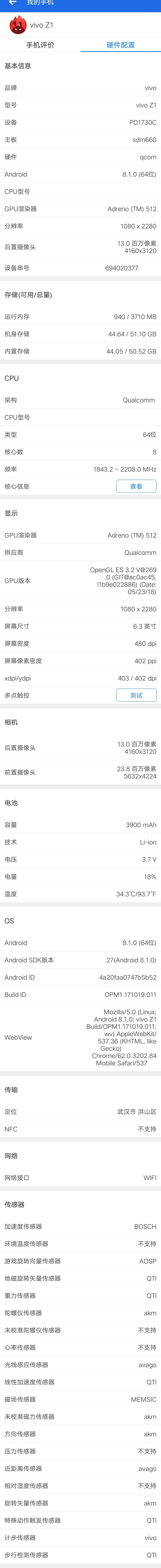Switch to the 手机评价 tab
Viewport: 161px width, 1568px height.
point(40,45)
